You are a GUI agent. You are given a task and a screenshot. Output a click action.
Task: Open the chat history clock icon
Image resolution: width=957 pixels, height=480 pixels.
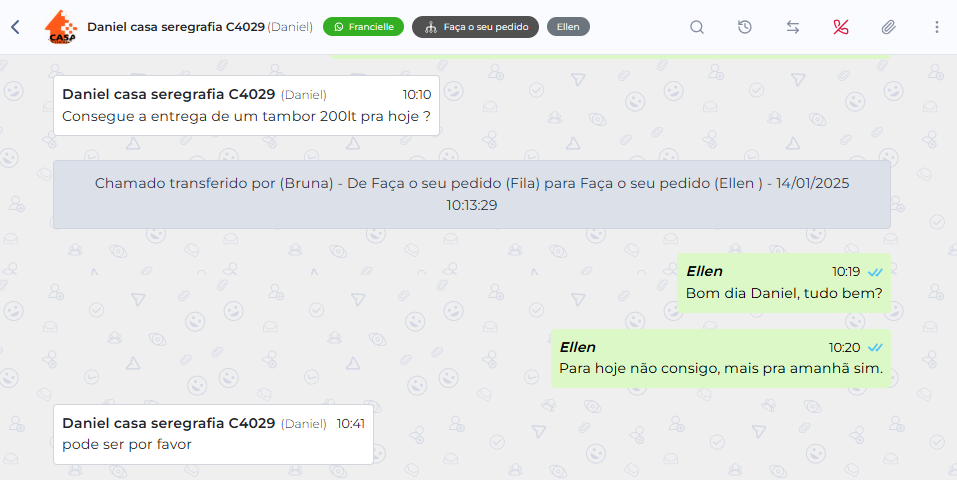click(x=745, y=27)
